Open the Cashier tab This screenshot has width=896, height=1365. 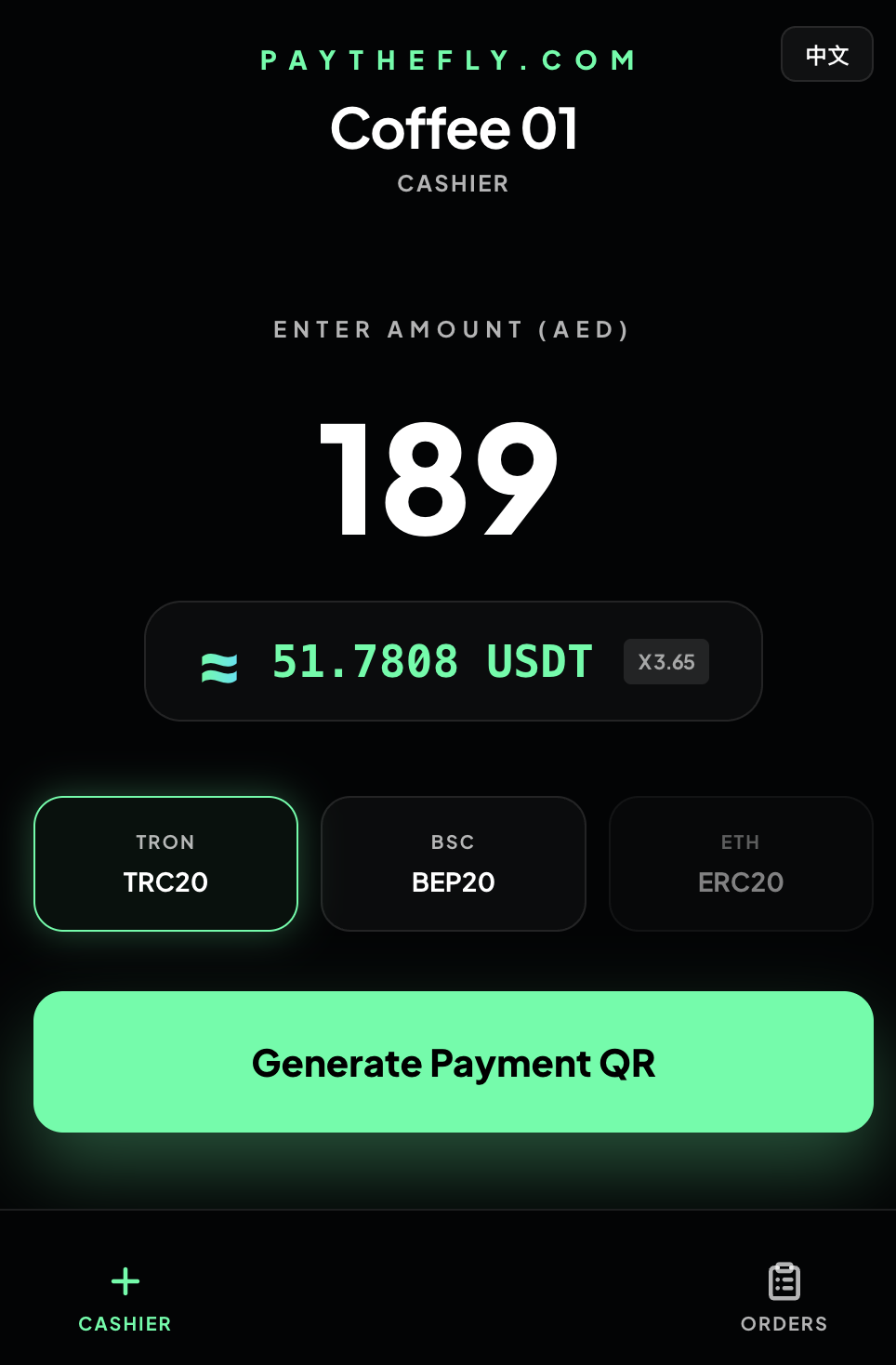click(x=125, y=1298)
